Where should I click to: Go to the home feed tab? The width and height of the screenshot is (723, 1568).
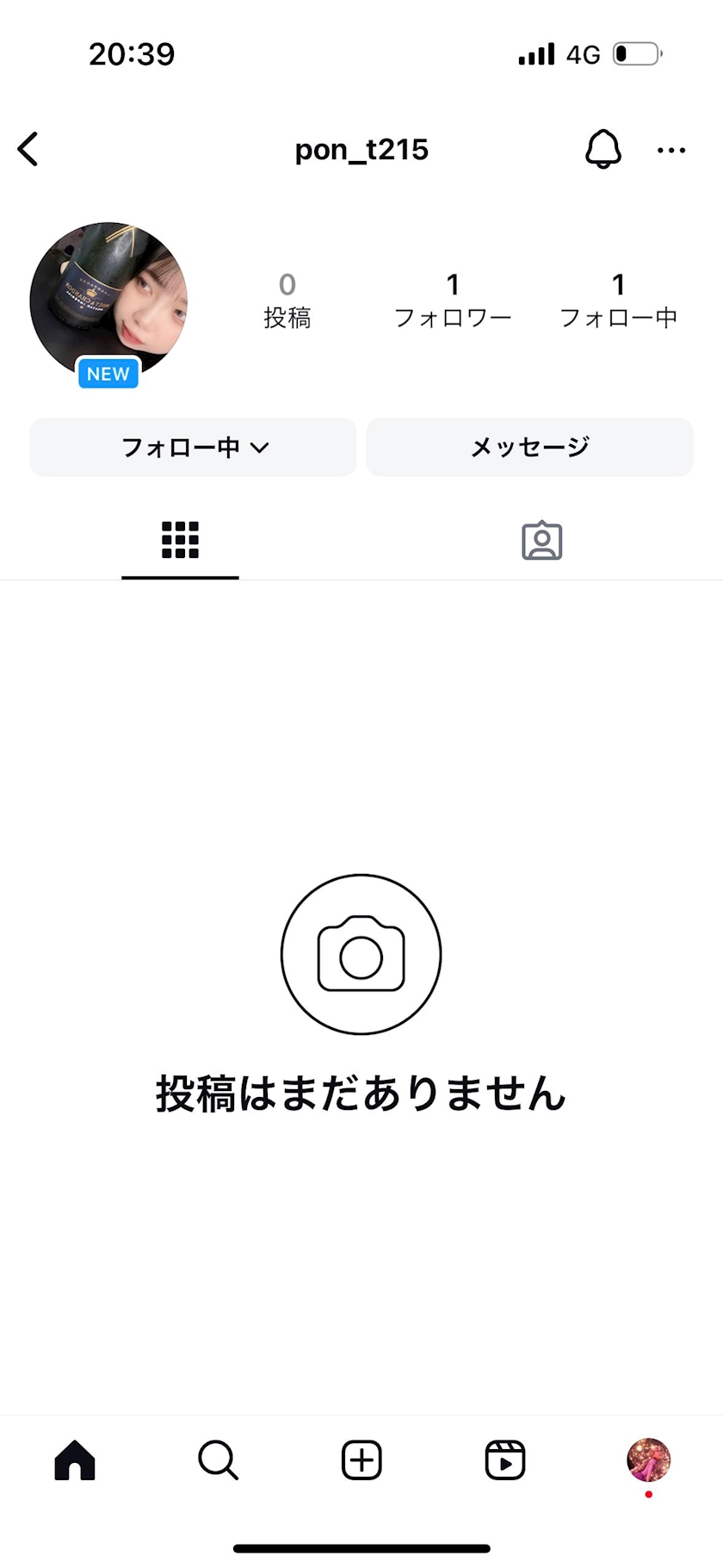[x=75, y=1460]
